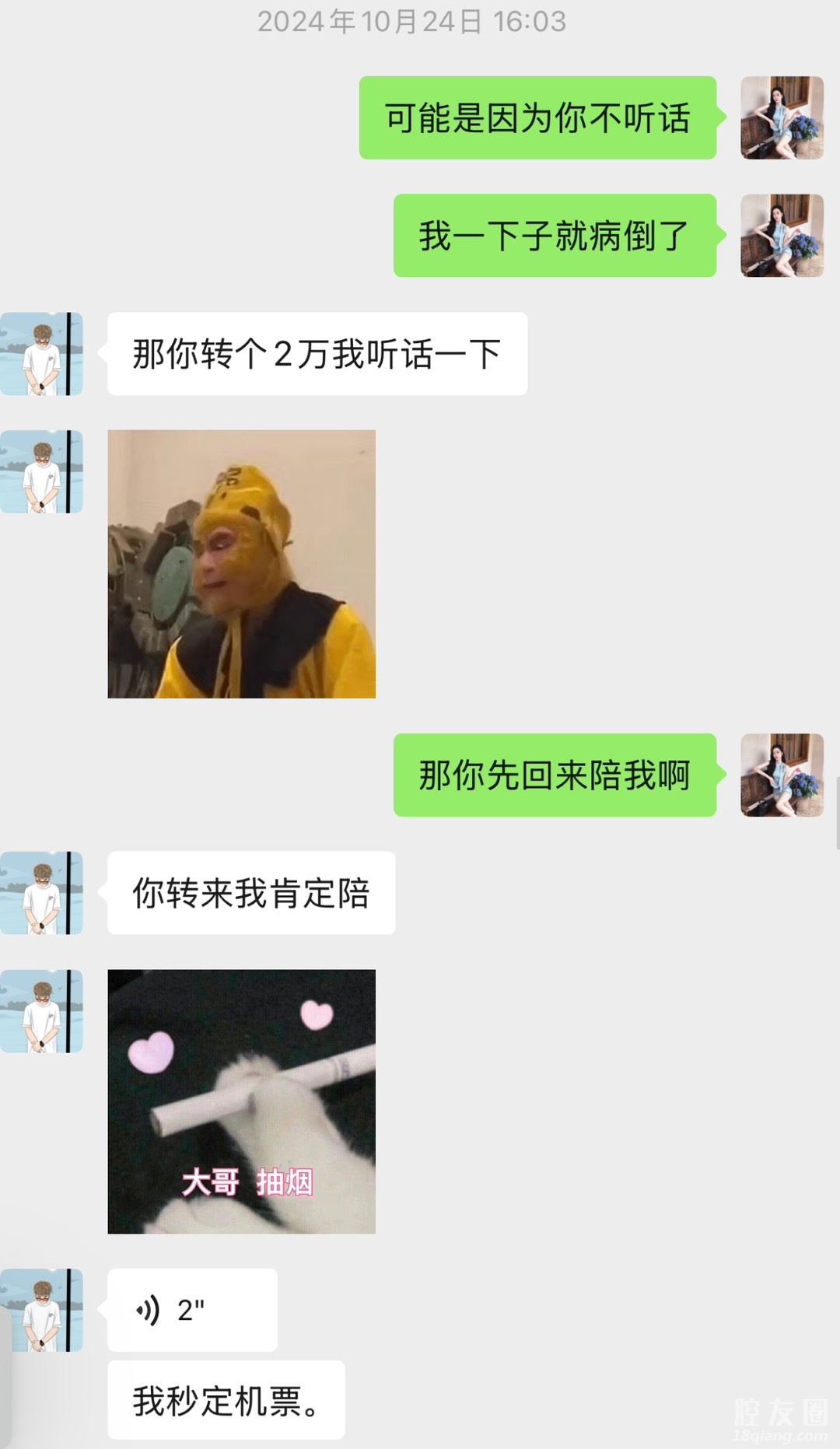Screen dimensions: 840x1449
Task: Open the 大哥 抽烟 cat paw sticker
Action: [x=241, y=1101]
